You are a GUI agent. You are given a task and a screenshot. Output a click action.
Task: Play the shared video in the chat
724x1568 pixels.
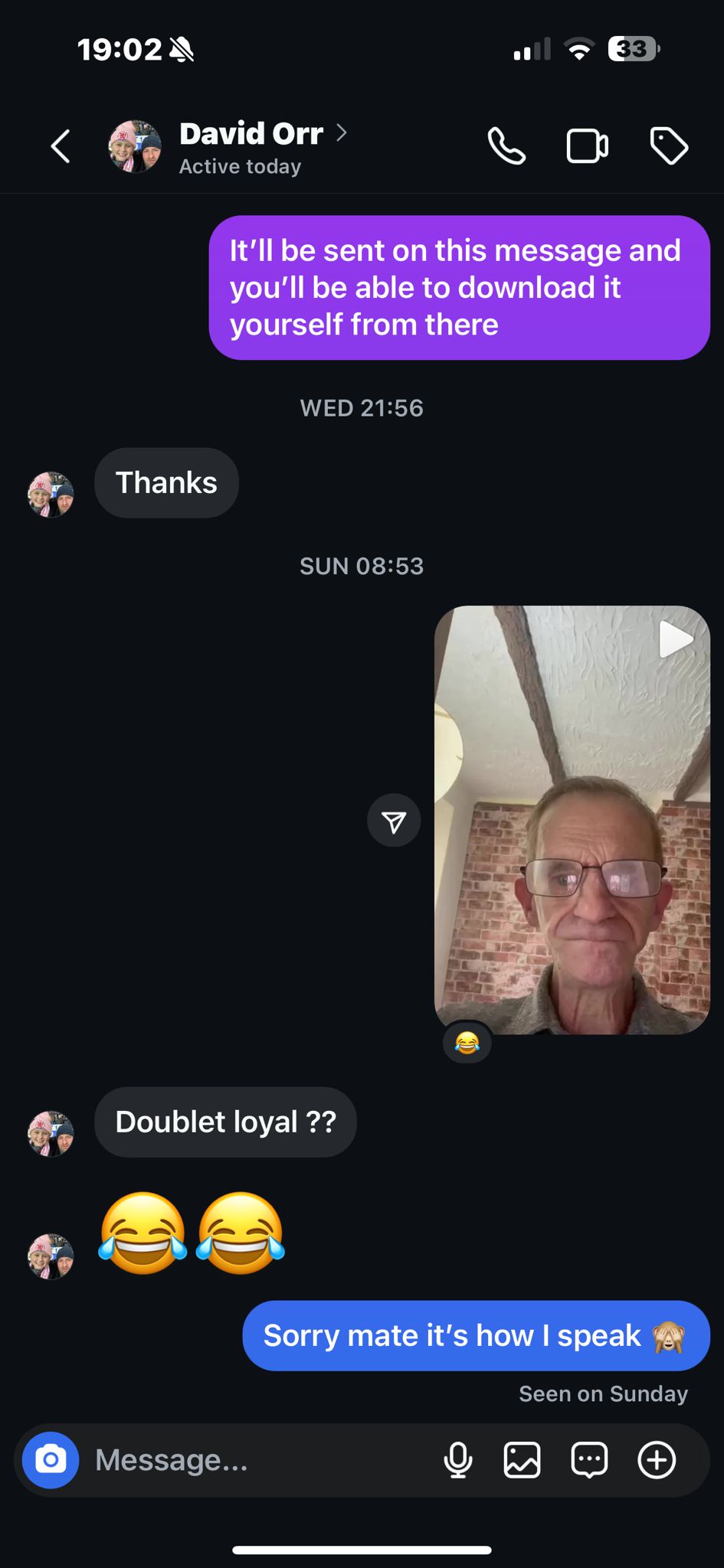[x=572, y=819]
